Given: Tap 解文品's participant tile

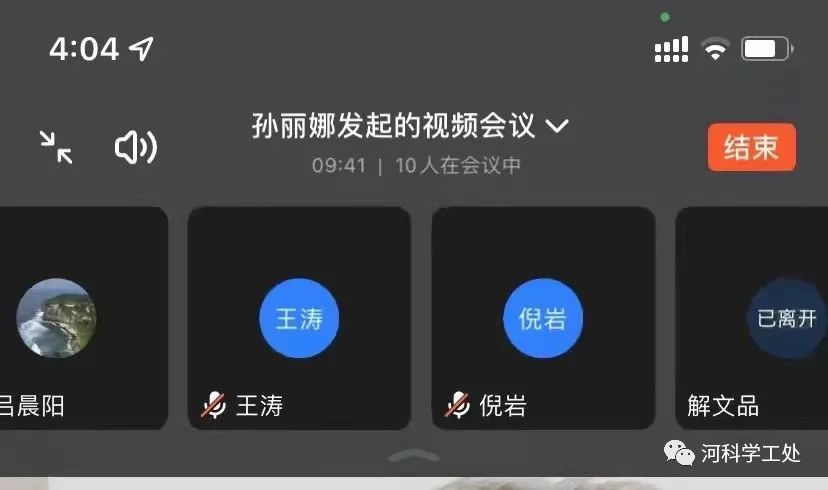Looking at the screenshot, I should (752, 318).
